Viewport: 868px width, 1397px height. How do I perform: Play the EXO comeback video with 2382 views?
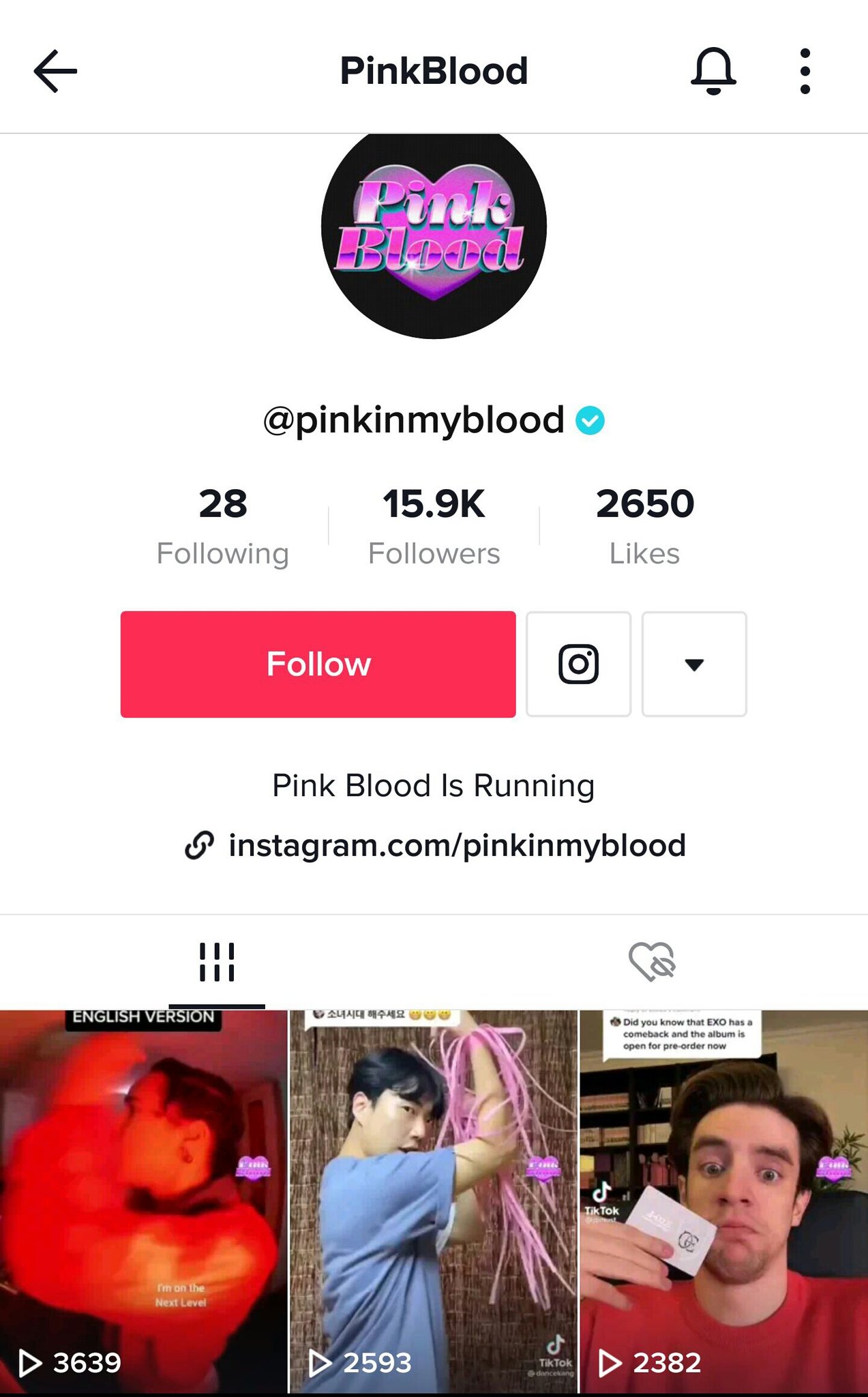pos(723,1201)
